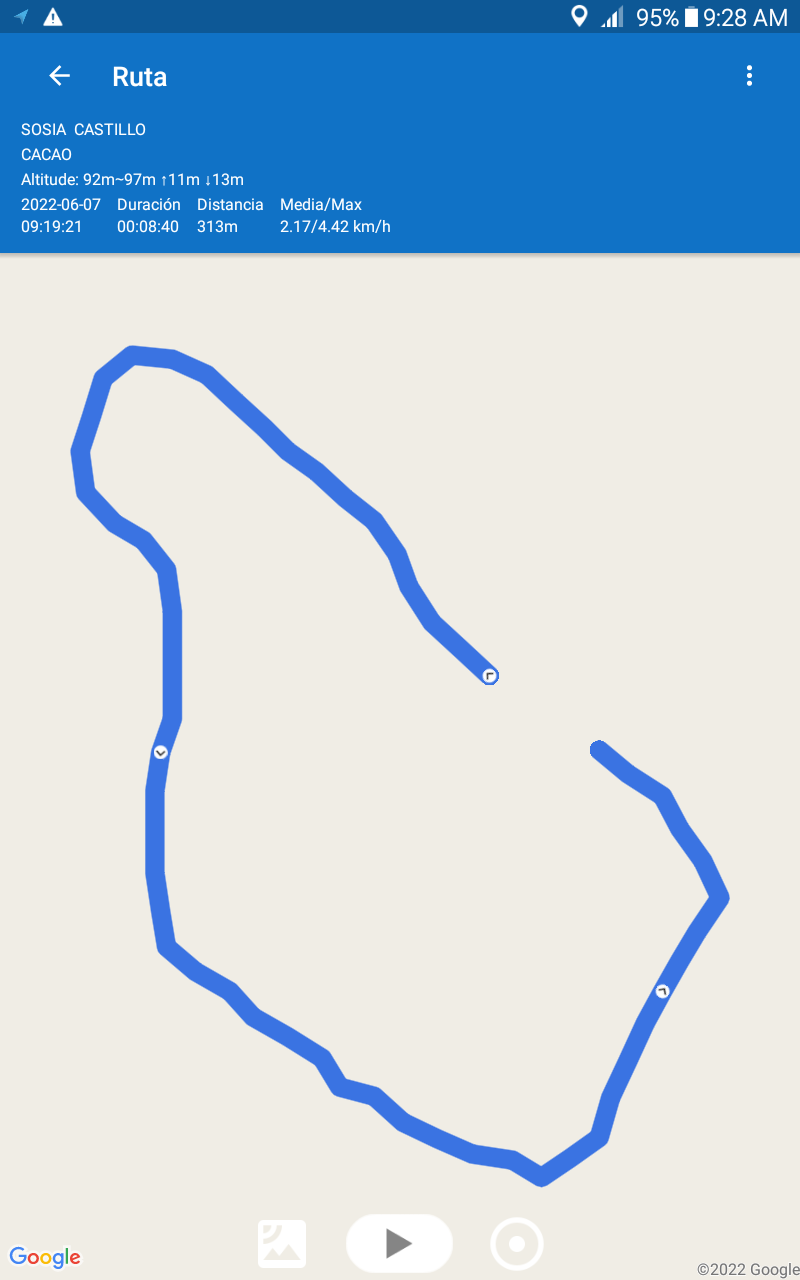Center the map on the route
The image size is (800, 1280).
tap(517, 1244)
